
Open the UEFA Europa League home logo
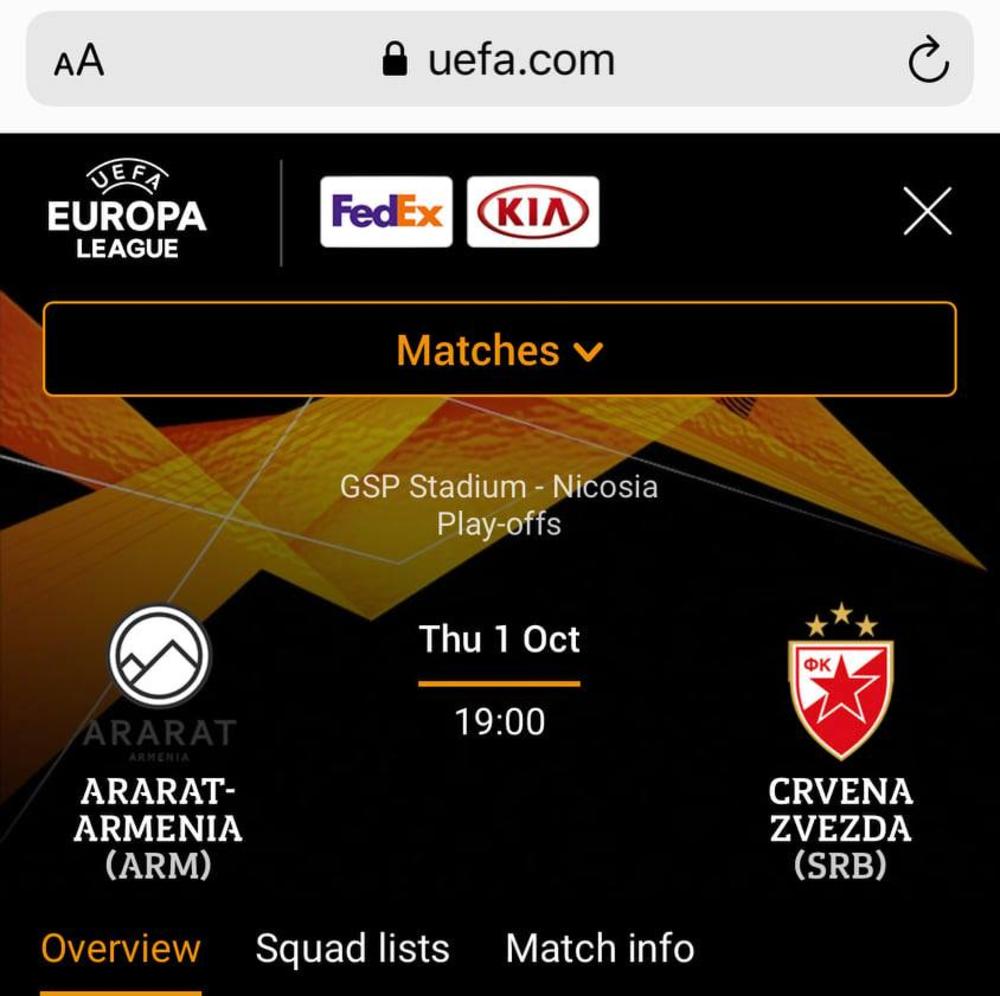(x=127, y=212)
